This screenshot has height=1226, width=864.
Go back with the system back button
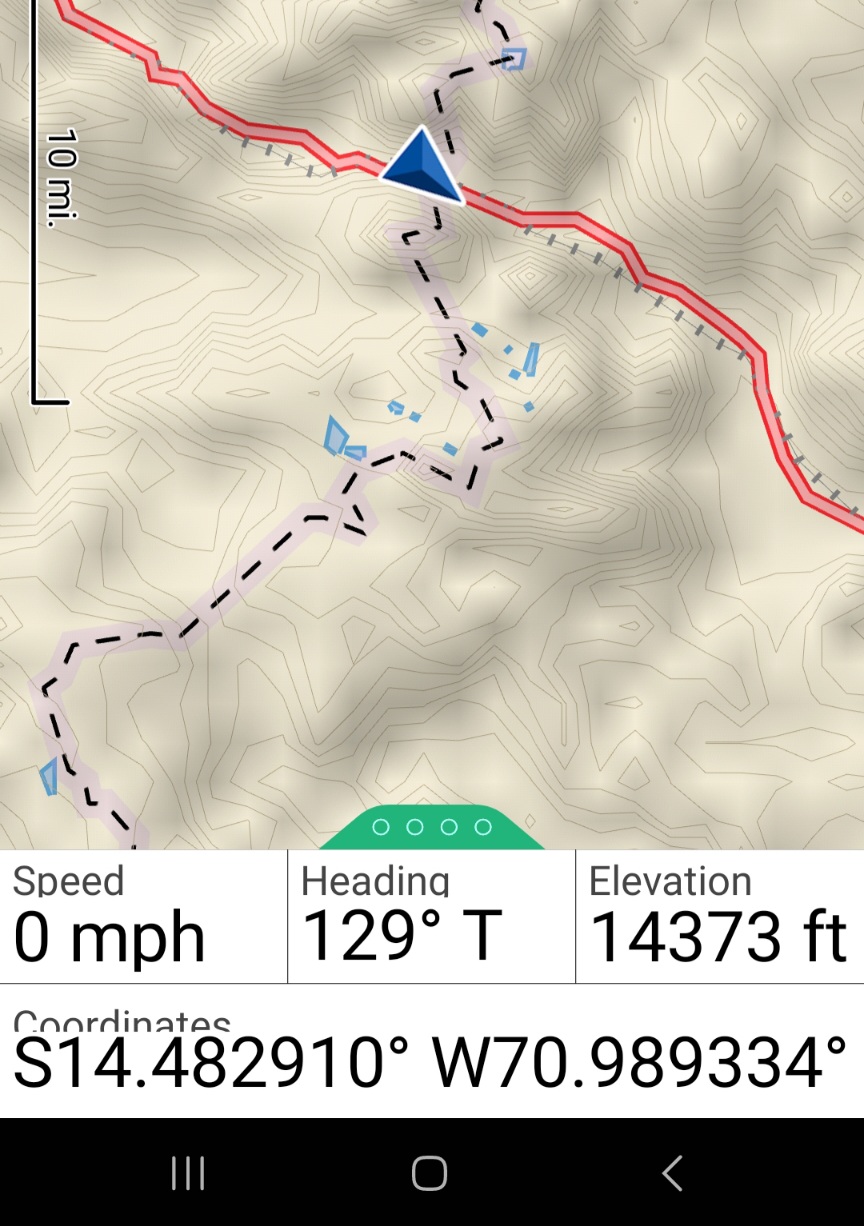pos(673,1173)
